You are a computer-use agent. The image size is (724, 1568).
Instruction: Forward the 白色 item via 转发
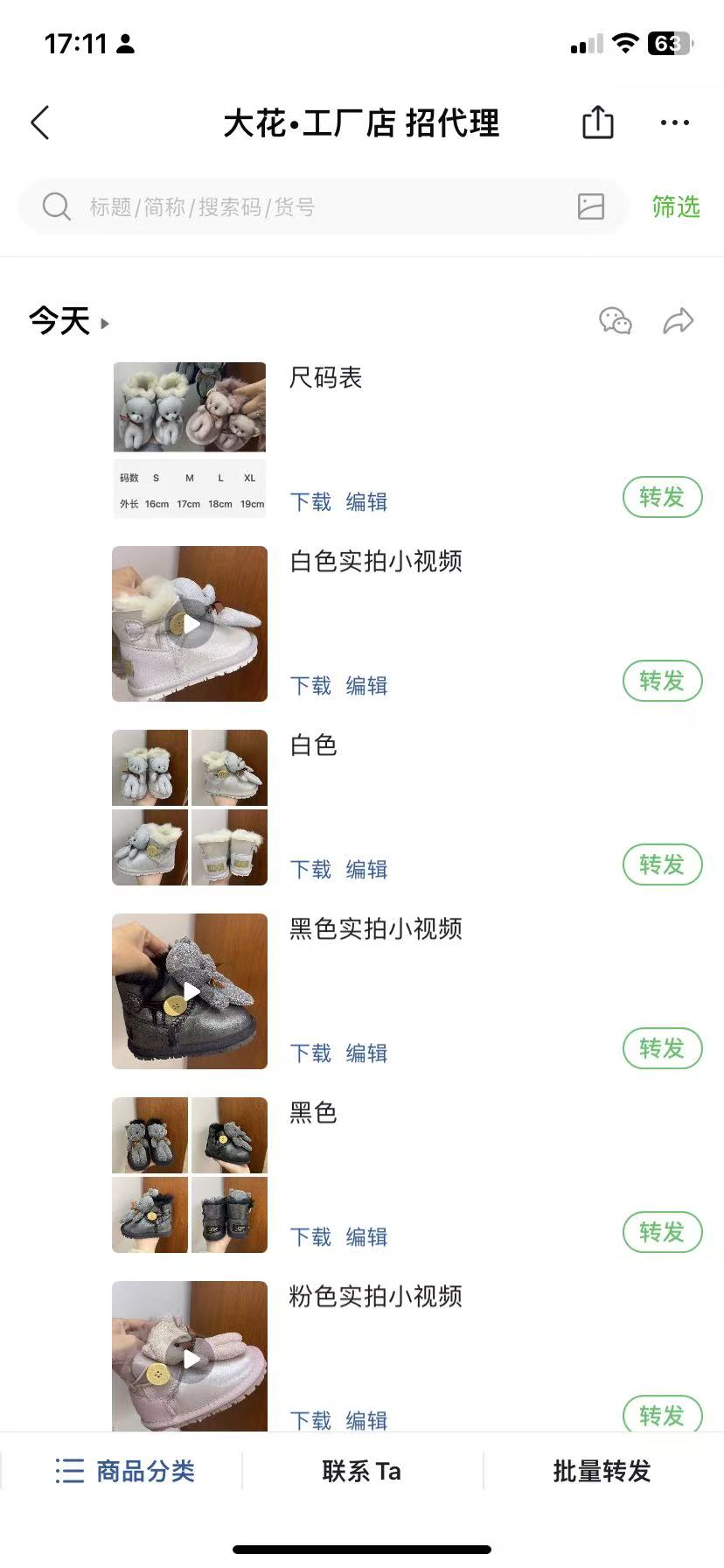point(662,865)
